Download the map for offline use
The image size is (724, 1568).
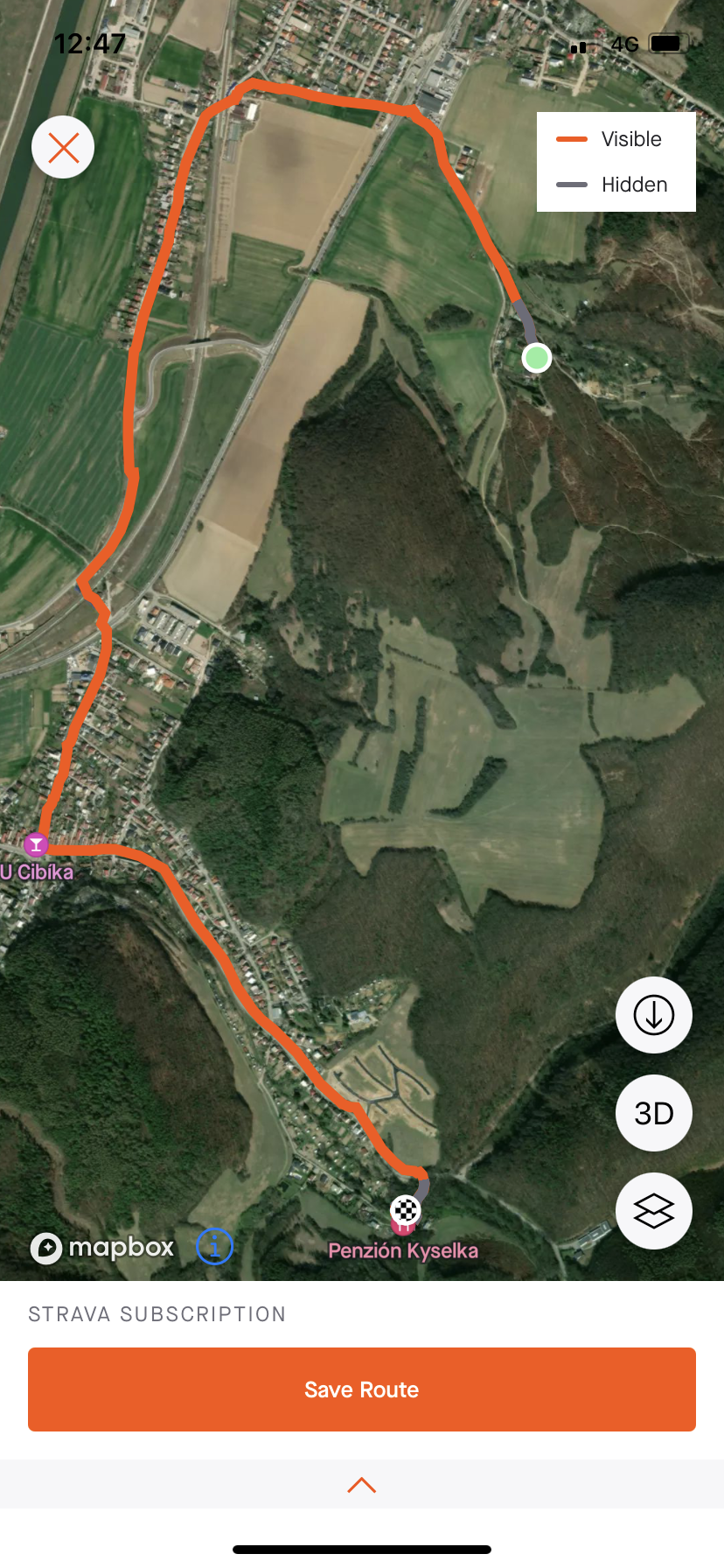[653, 1015]
